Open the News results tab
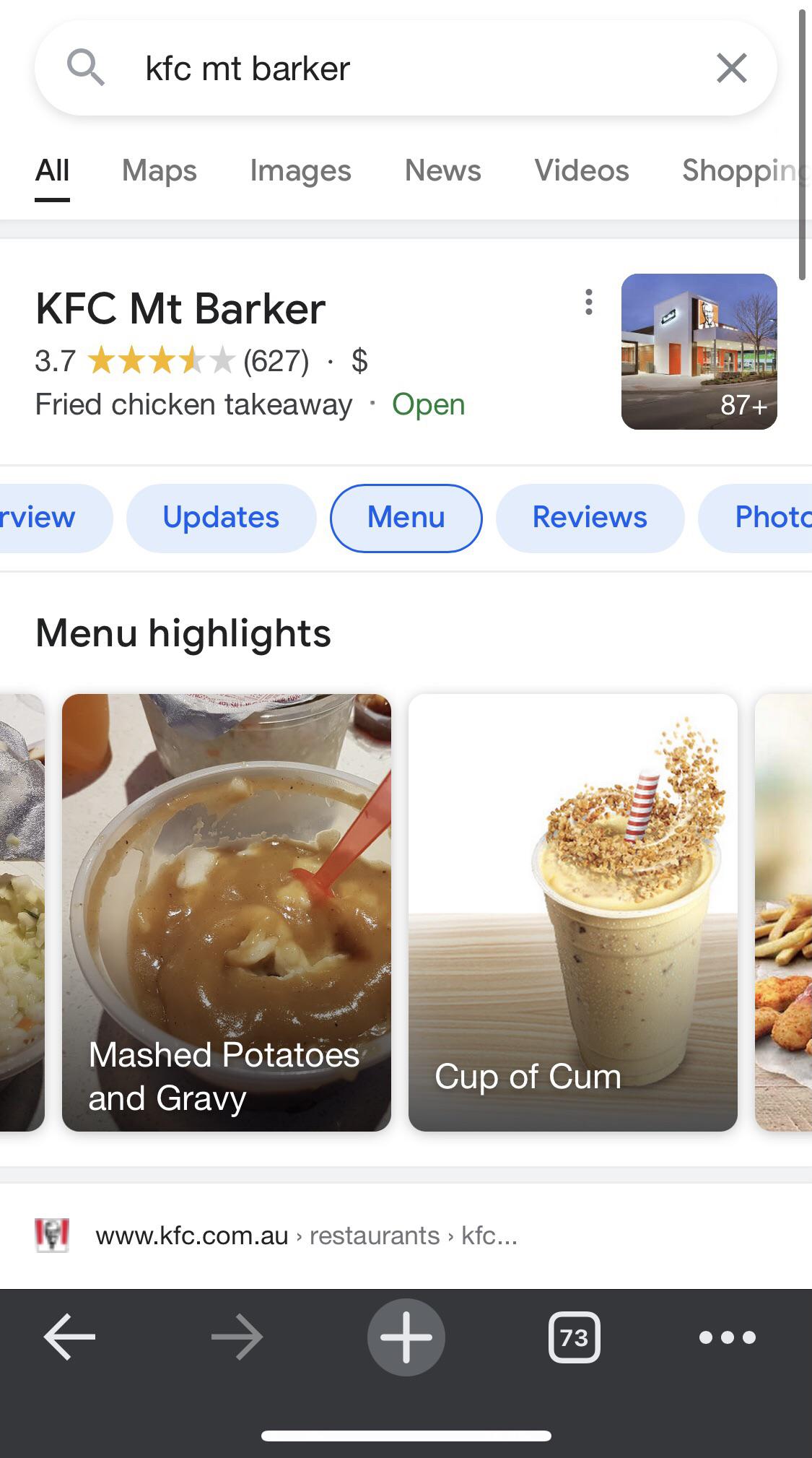Screen dimensions: 812x1458 [442, 171]
